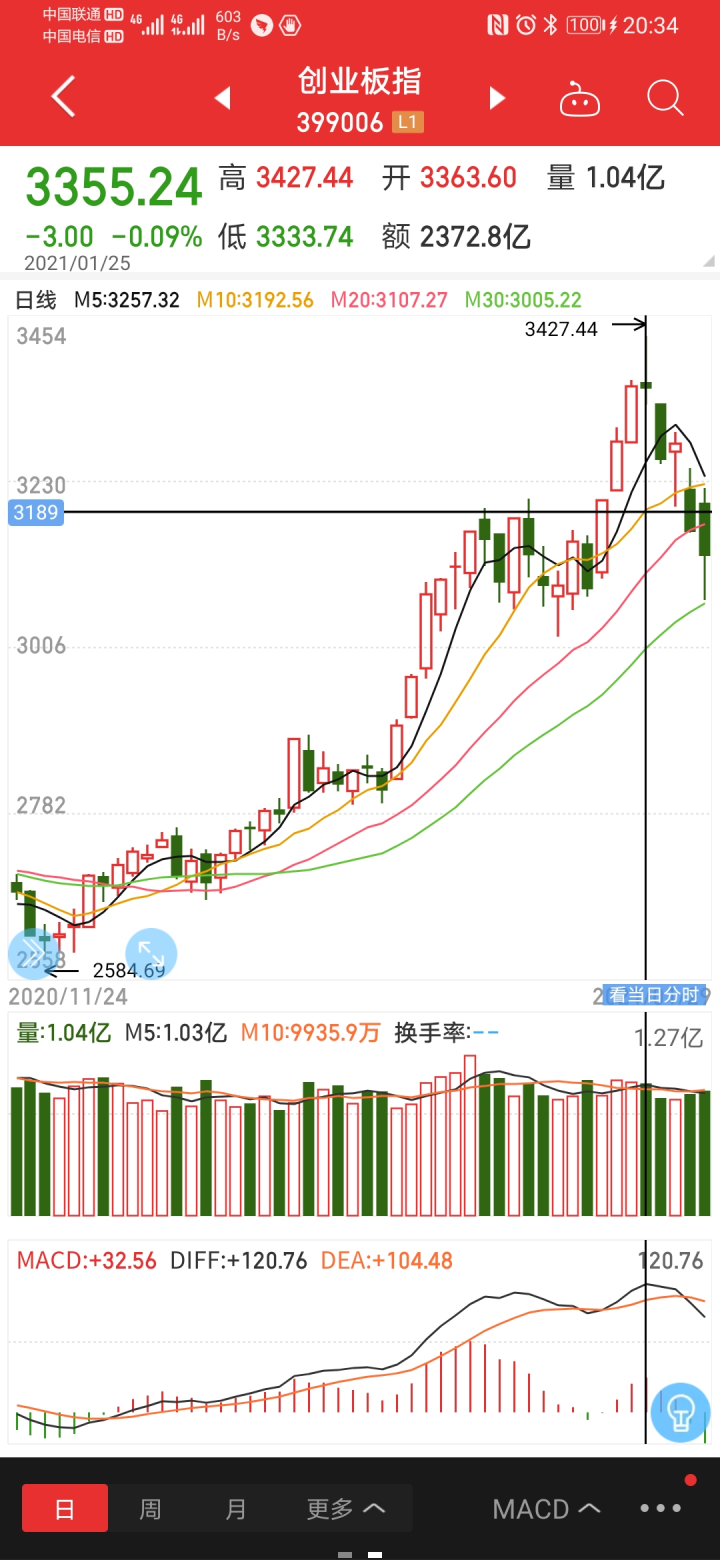This screenshot has width=720, height=1560.
Task: Tap the diagonal expand arrows chart icon
Action: tap(150, 952)
